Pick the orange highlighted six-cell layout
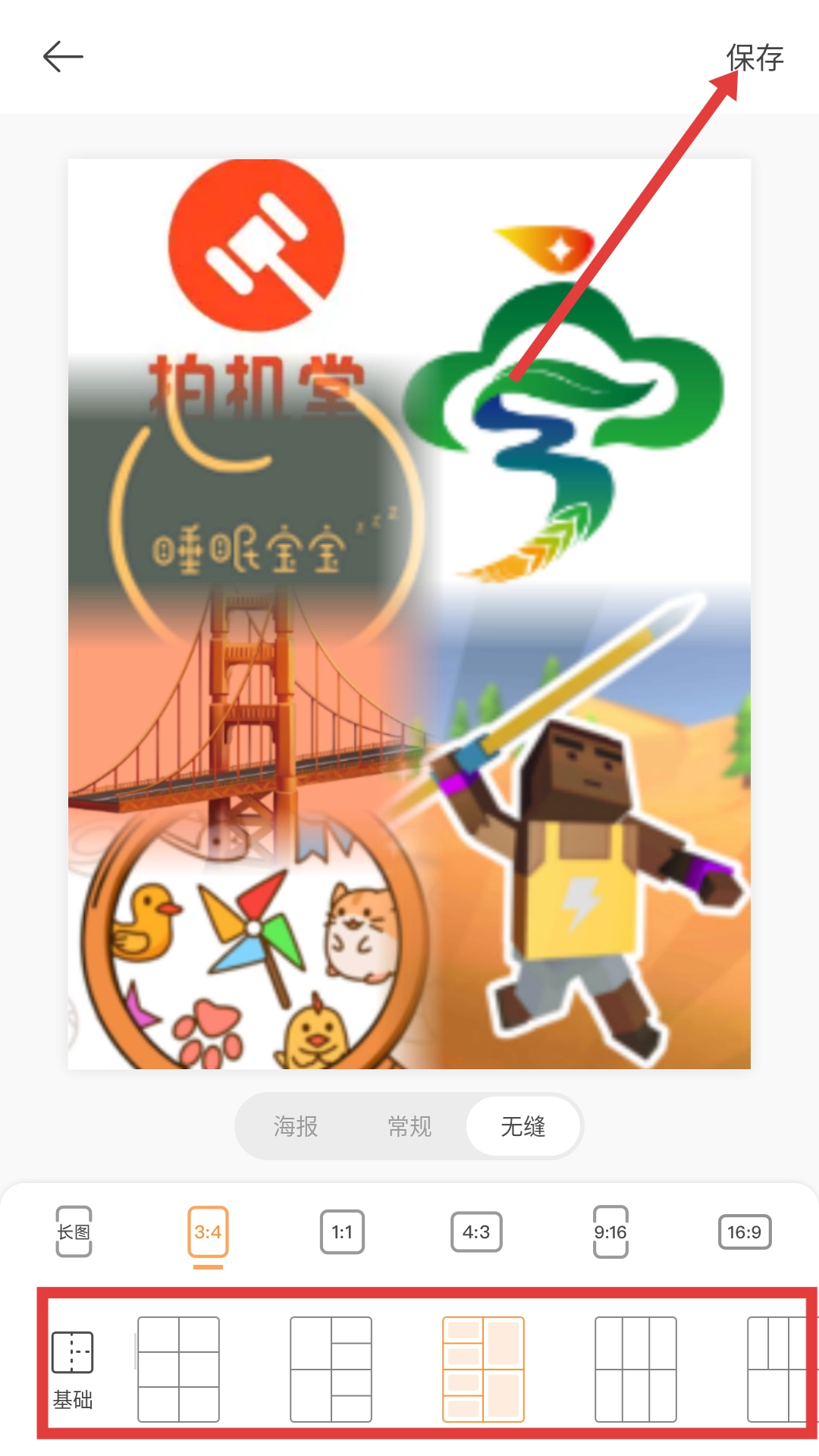This screenshot has width=819, height=1456. pos(484,1370)
